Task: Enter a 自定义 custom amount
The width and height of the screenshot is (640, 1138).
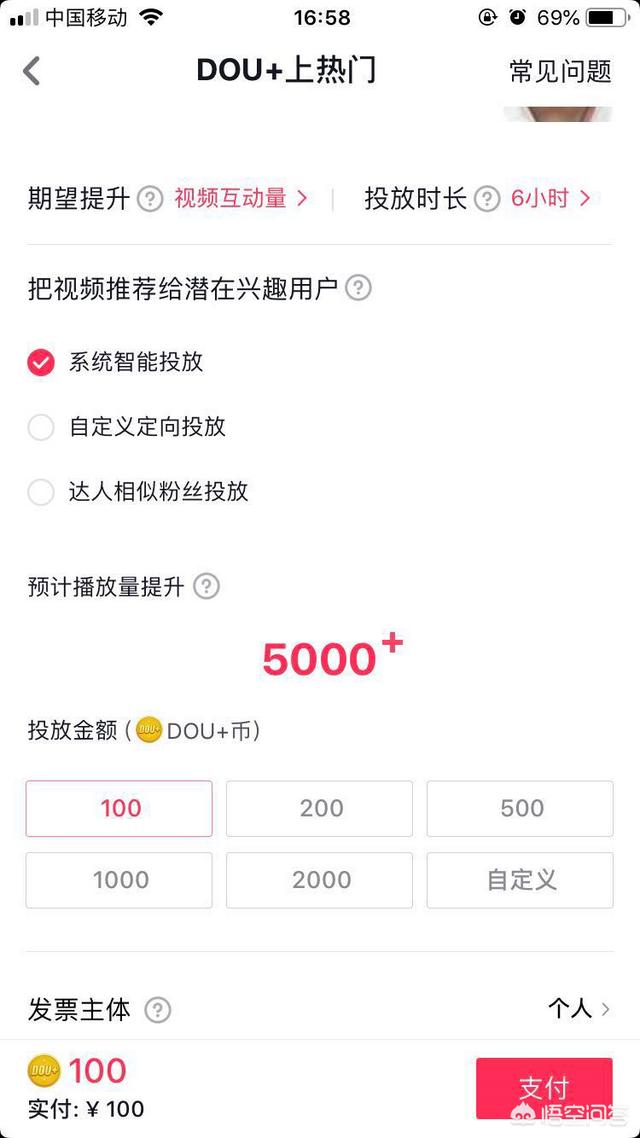Action: pos(520,880)
